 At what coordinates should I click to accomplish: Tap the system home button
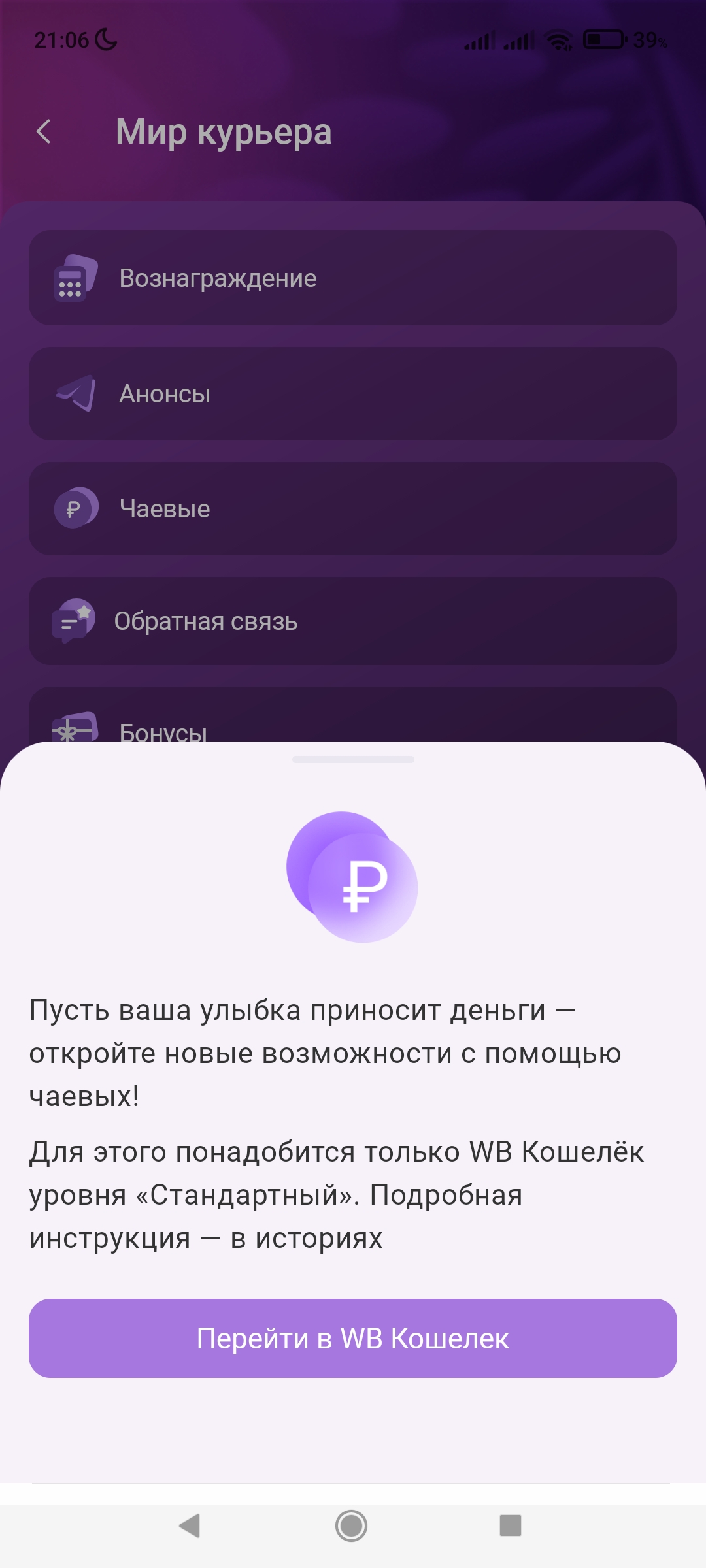point(352,1526)
